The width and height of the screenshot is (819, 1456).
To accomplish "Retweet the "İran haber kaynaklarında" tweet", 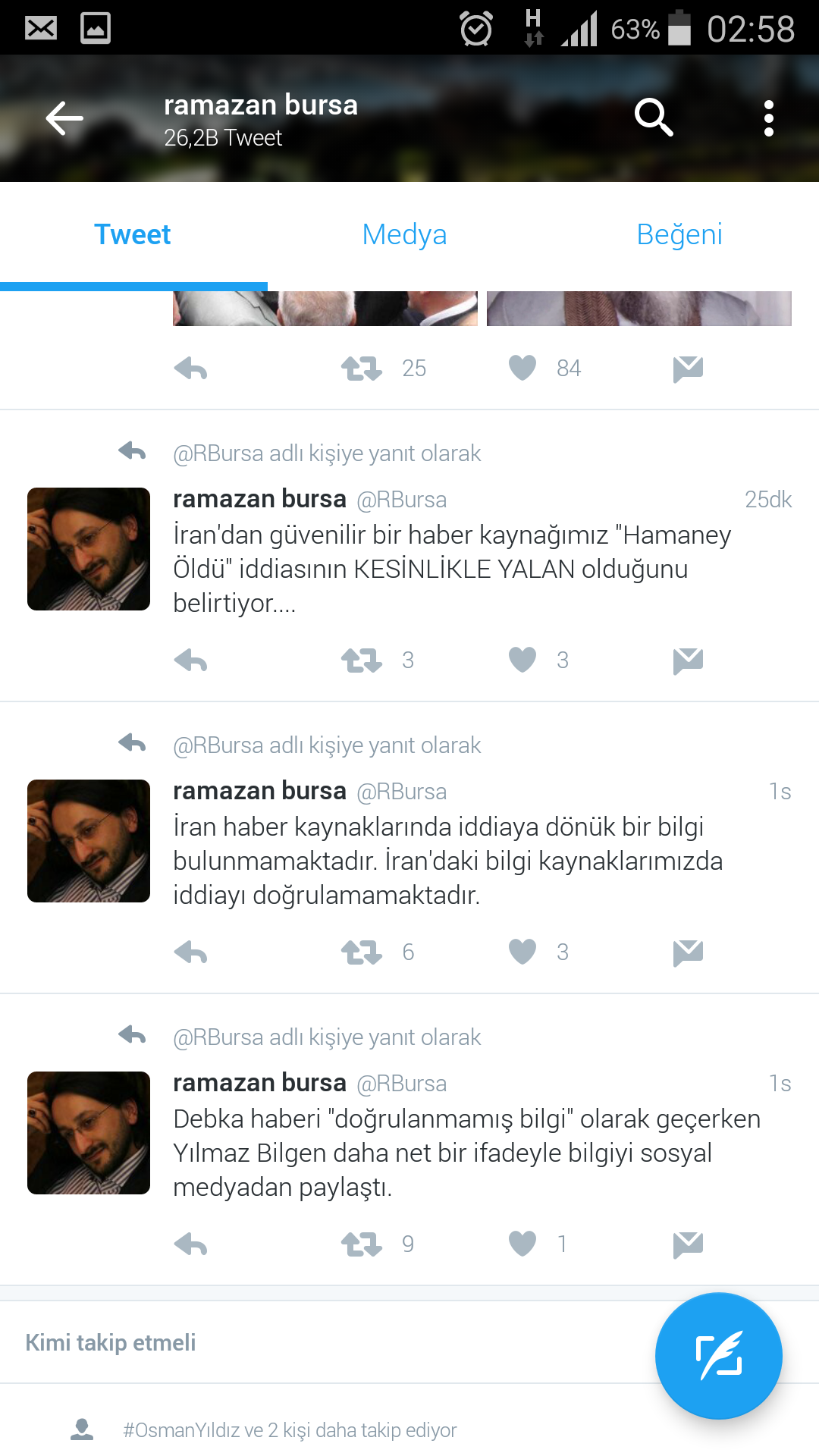I will click(x=362, y=952).
